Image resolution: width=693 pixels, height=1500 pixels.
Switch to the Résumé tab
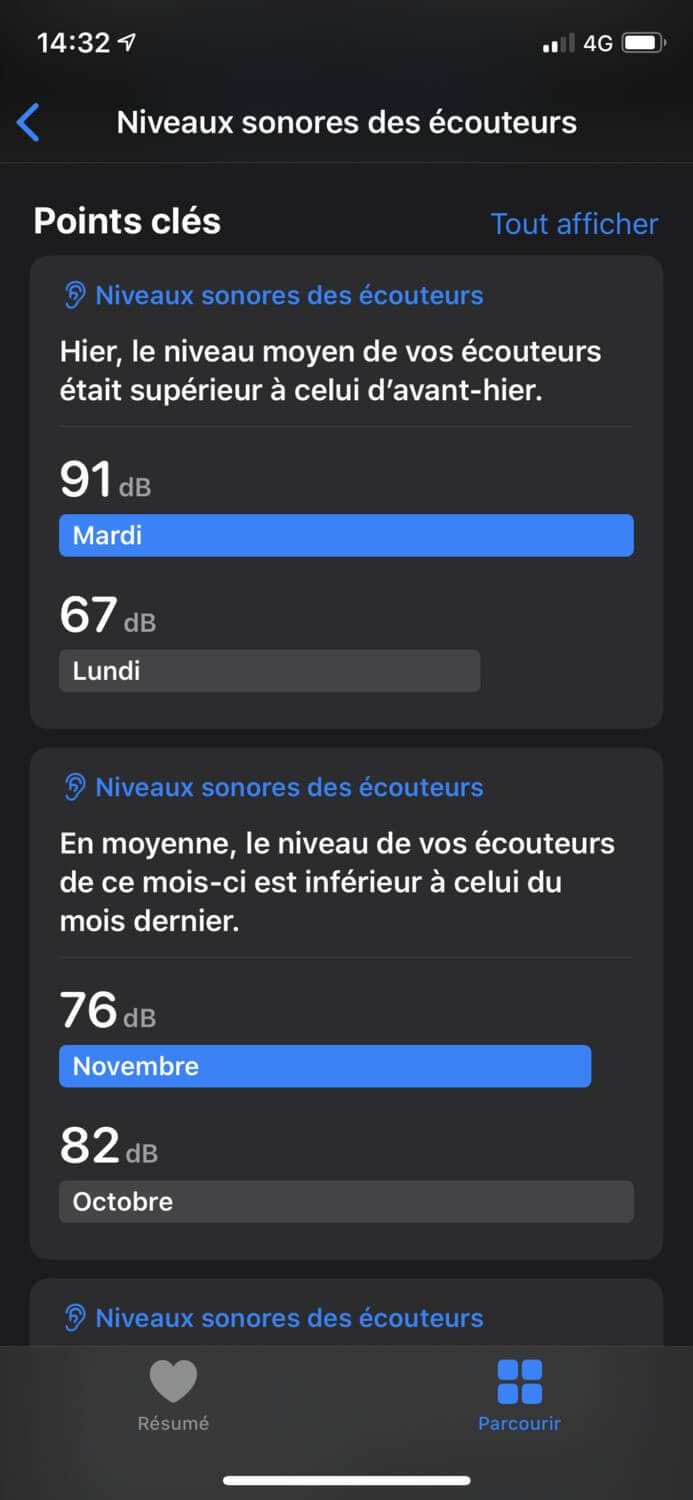point(173,1395)
